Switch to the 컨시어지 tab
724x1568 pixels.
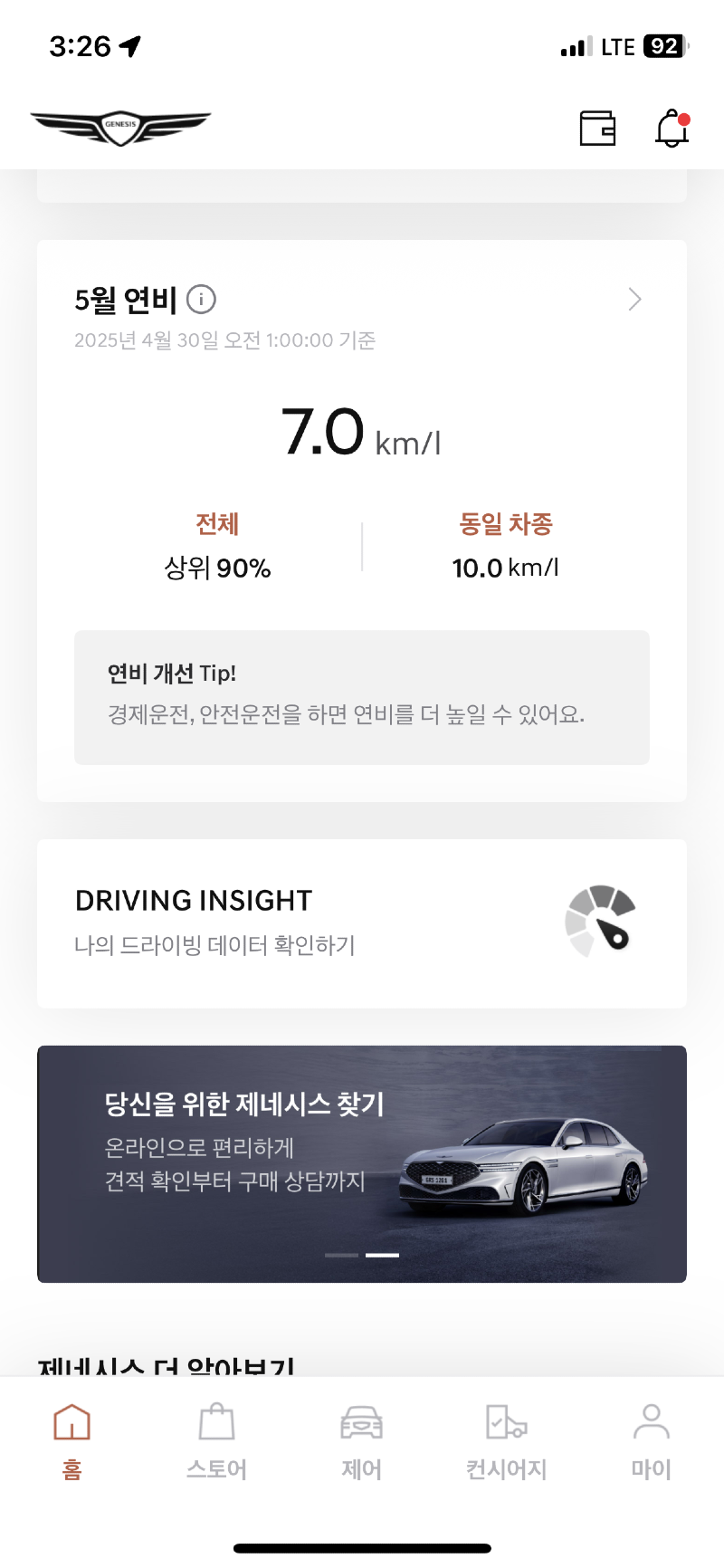point(507,1441)
